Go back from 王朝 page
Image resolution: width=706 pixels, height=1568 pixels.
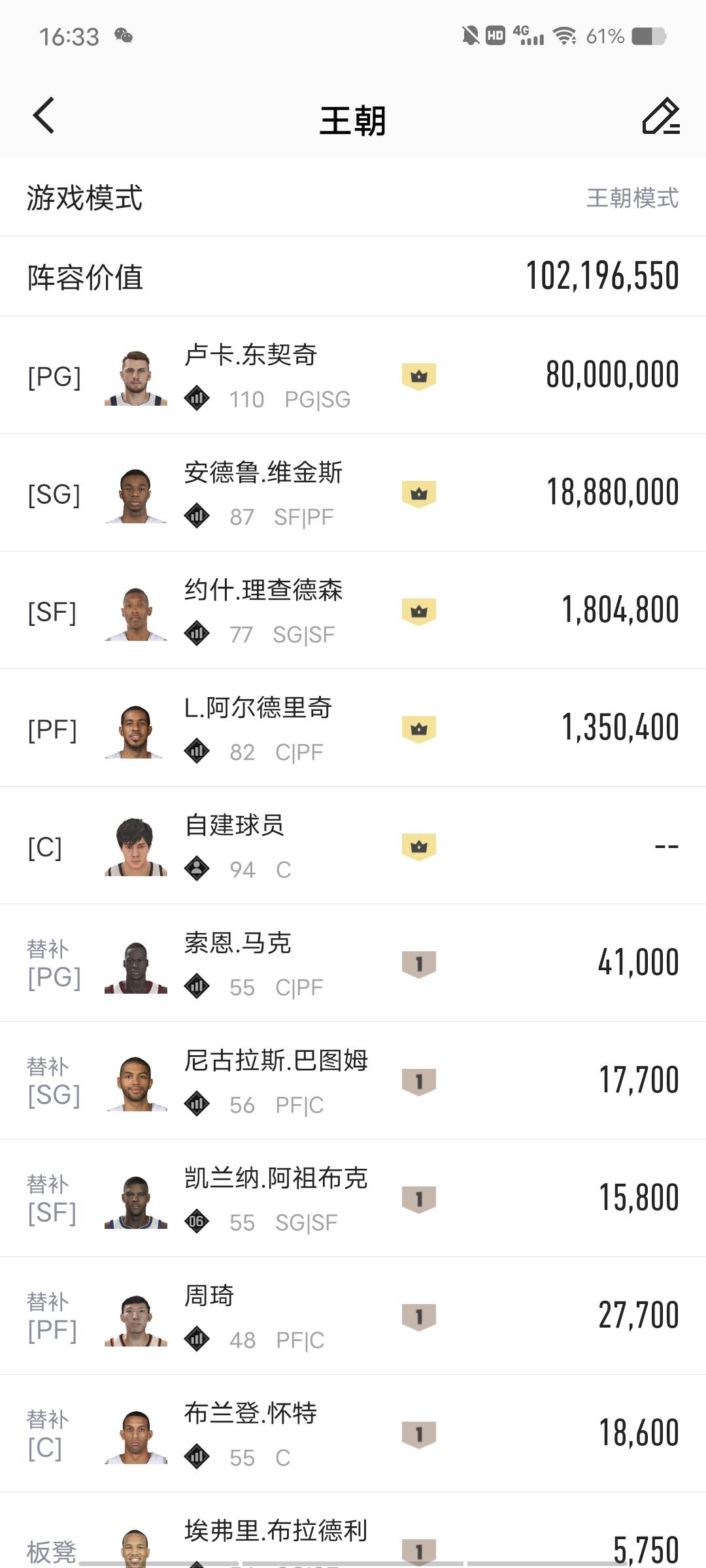coord(44,116)
